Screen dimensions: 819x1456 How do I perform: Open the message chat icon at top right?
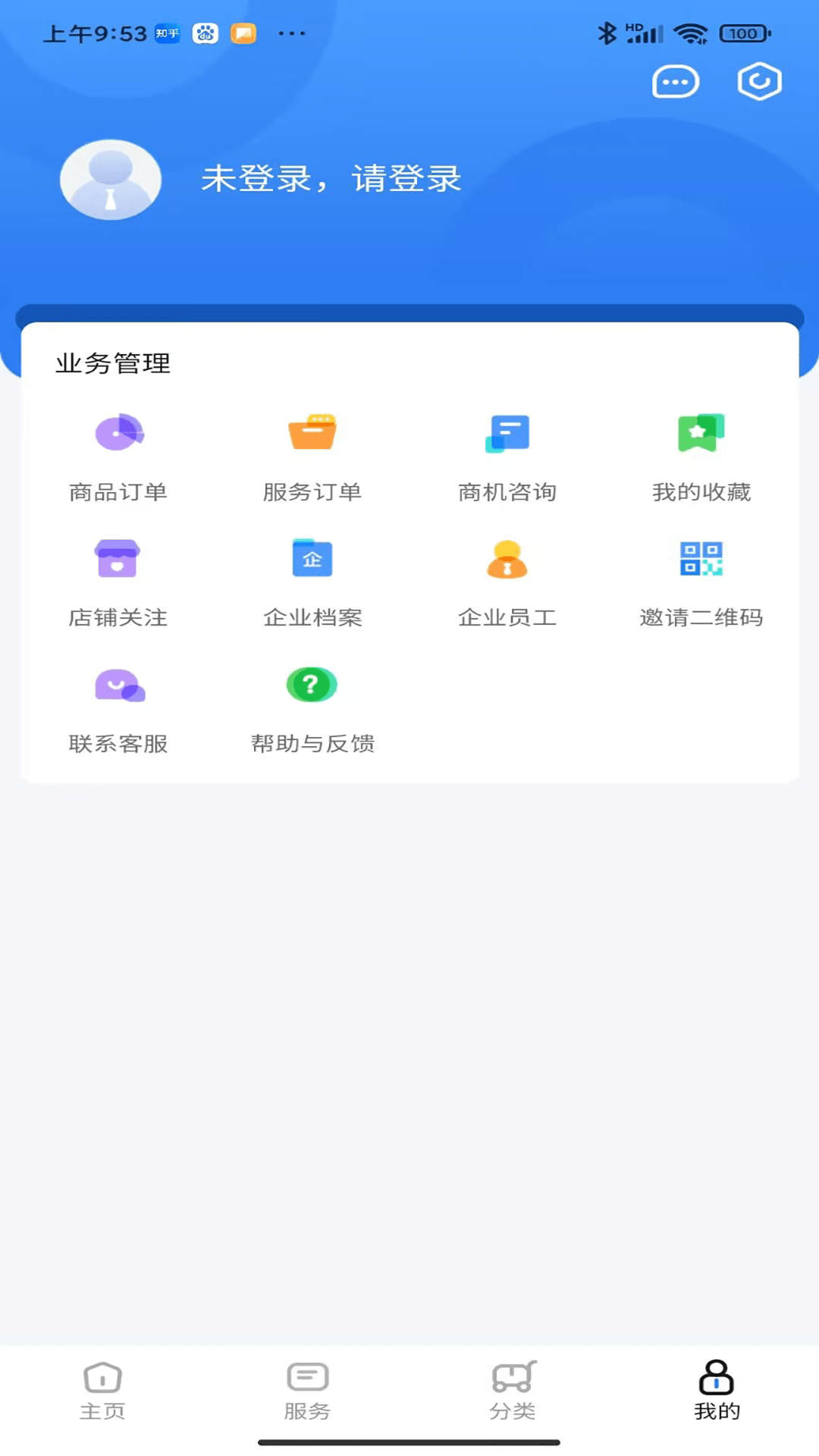676,82
